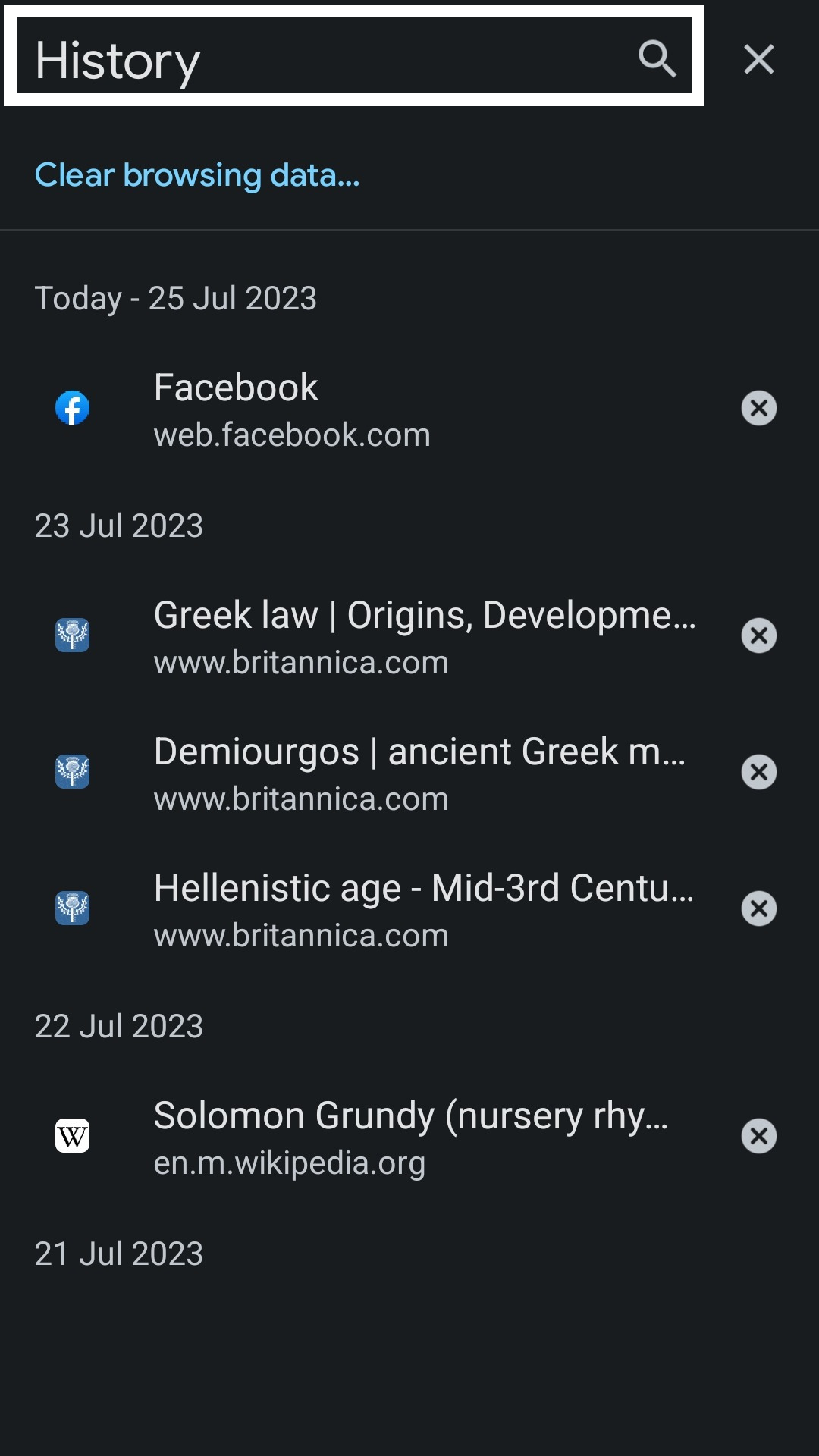Remove Solomon Grundy entry from history

[x=758, y=1137]
